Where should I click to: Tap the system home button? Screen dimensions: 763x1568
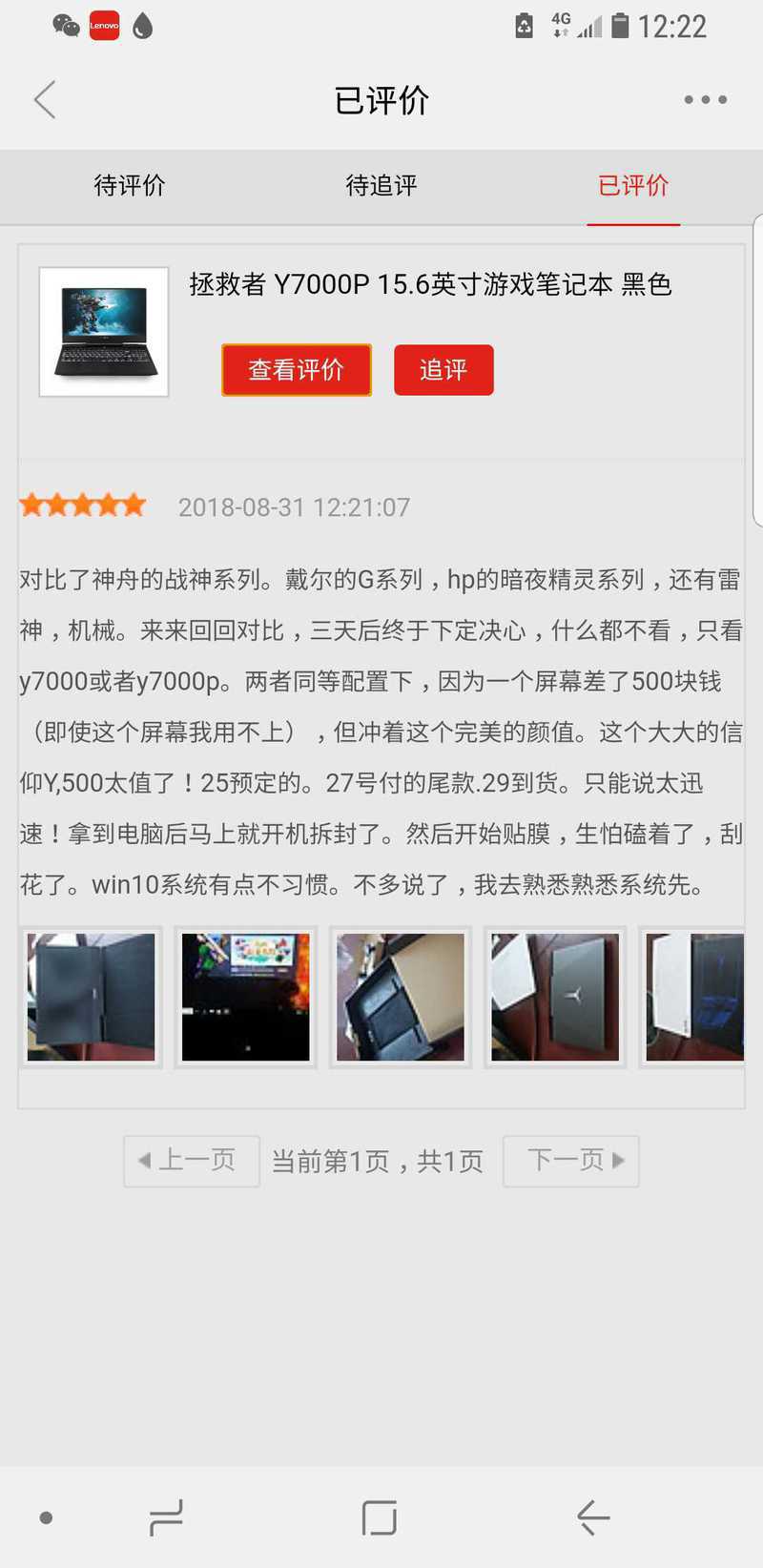coord(380,1517)
